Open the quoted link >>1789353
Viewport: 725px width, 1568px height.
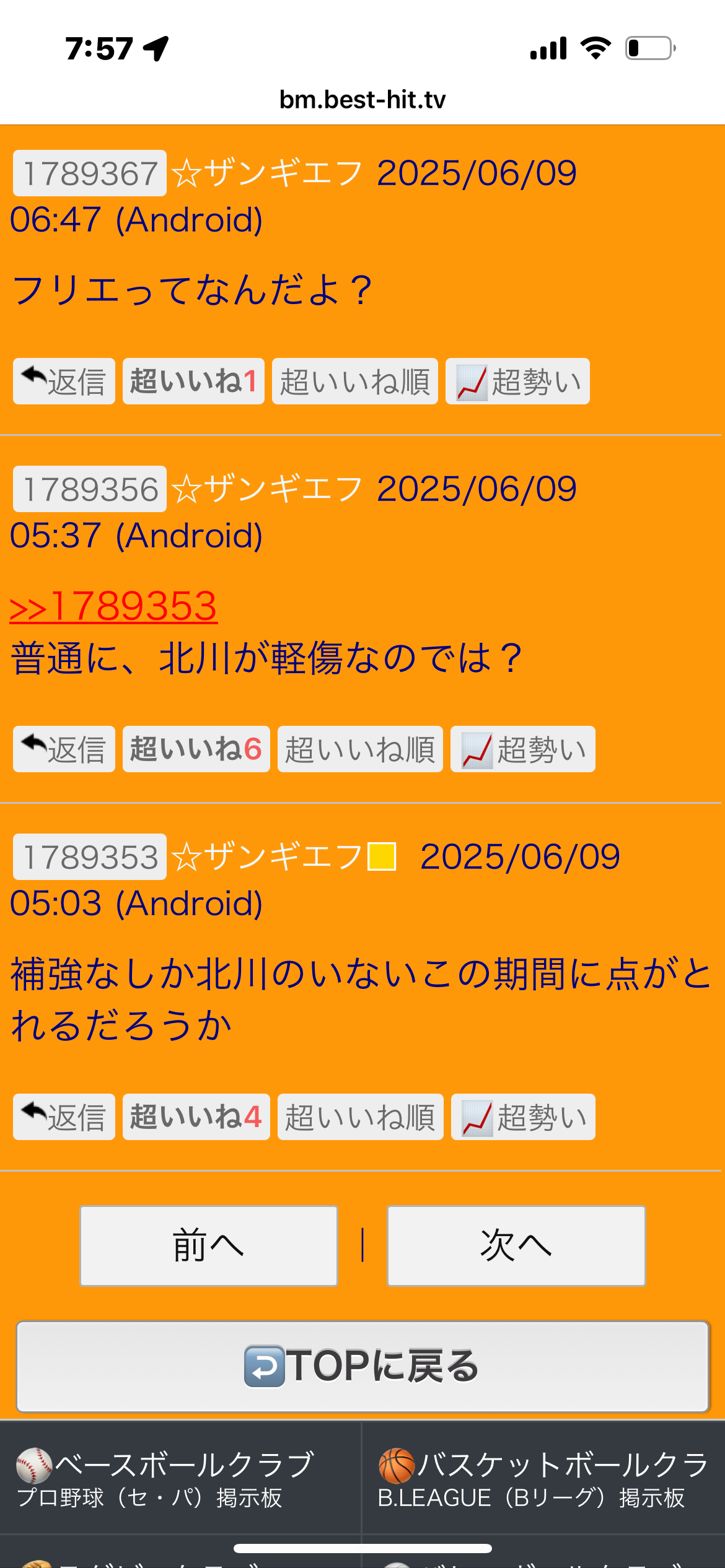[114, 606]
